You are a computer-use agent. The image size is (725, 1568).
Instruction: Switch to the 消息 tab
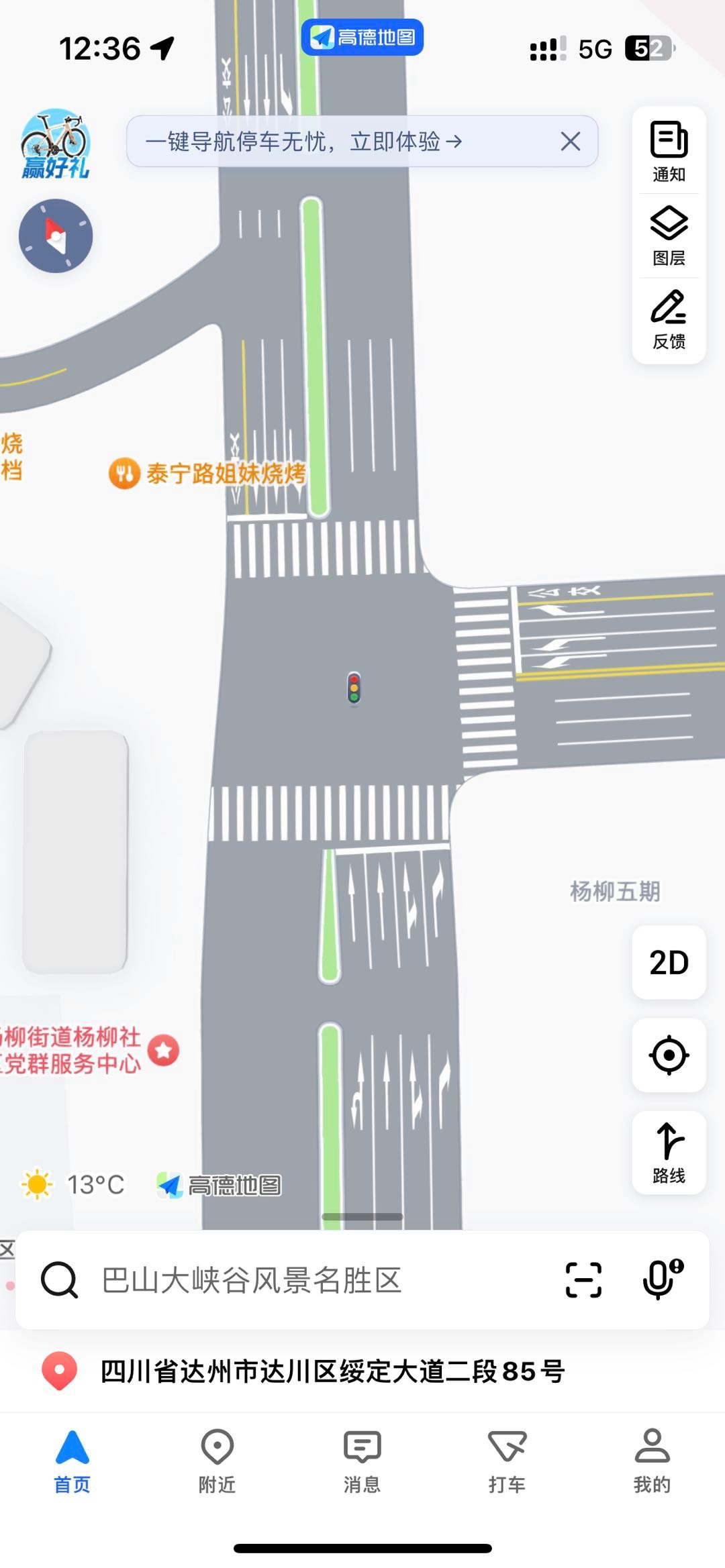pos(362,1461)
